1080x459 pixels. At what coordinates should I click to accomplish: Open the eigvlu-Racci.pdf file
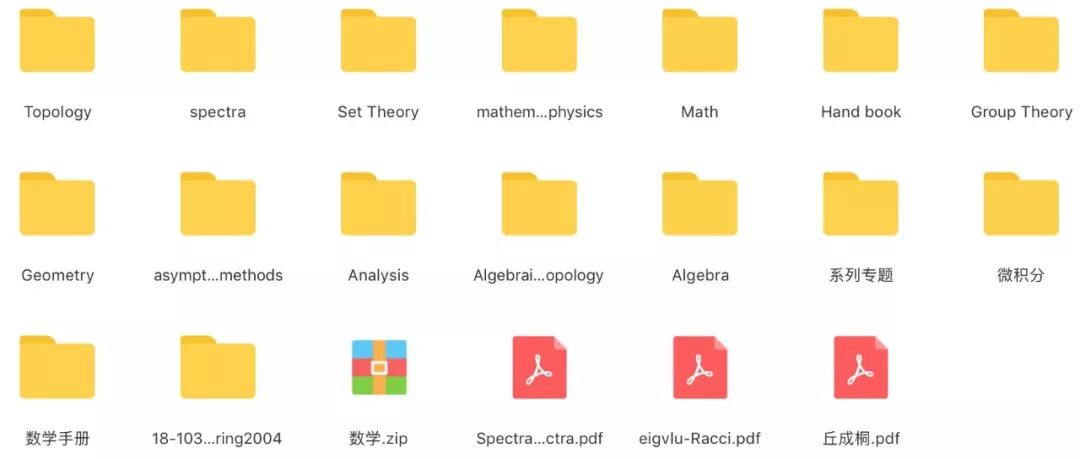coord(699,368)
